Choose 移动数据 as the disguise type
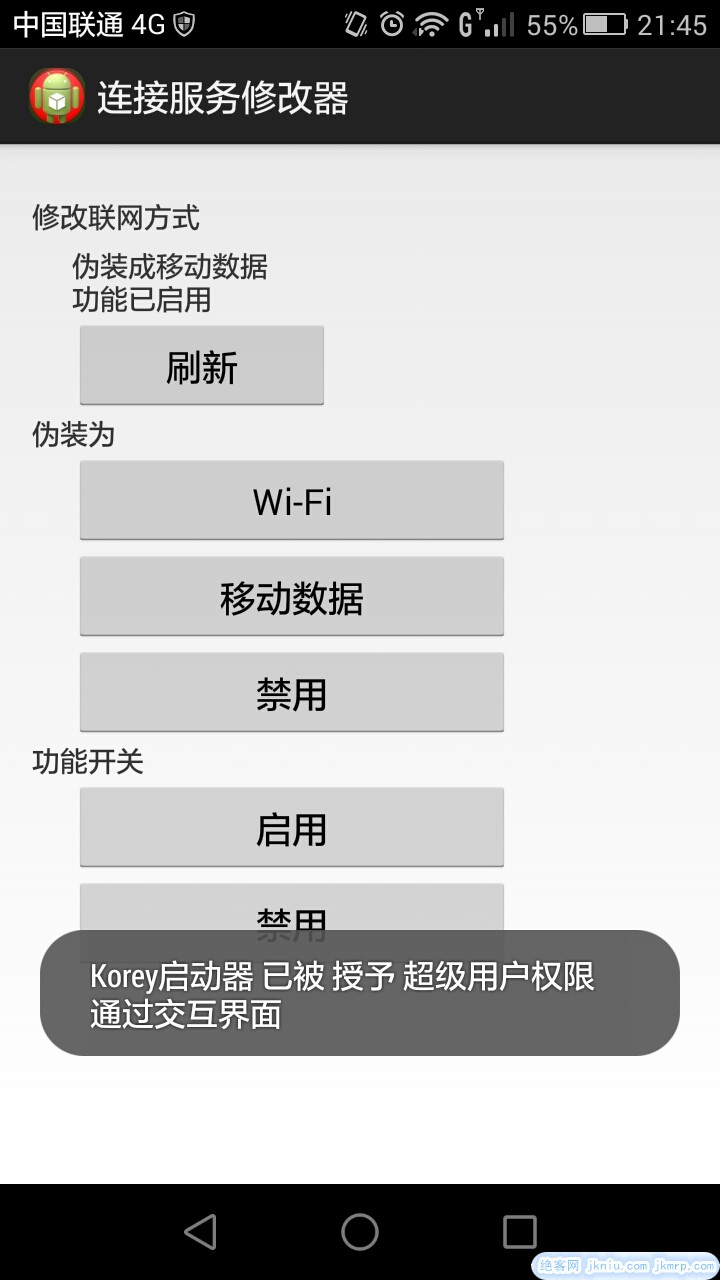 tap(292, 597)
